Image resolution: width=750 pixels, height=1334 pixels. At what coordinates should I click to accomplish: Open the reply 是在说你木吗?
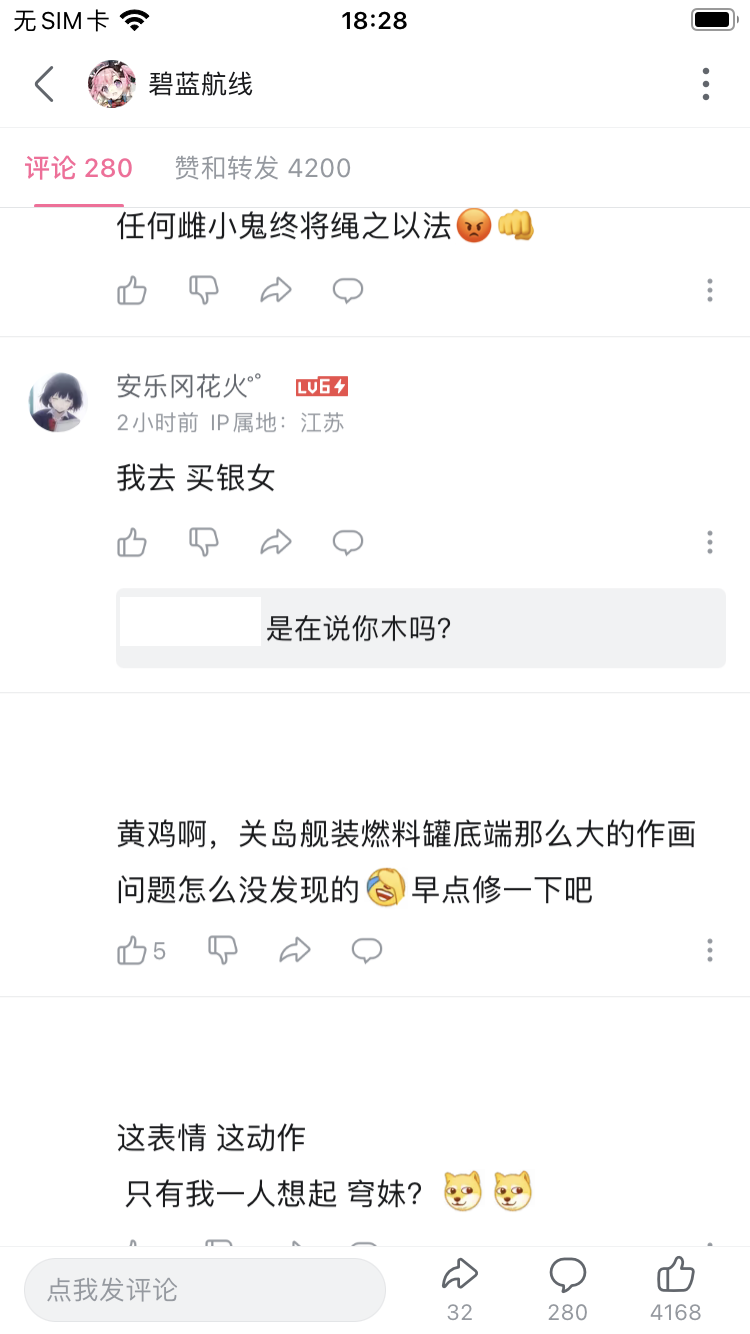pyautogui.click(x=420, y=628)
